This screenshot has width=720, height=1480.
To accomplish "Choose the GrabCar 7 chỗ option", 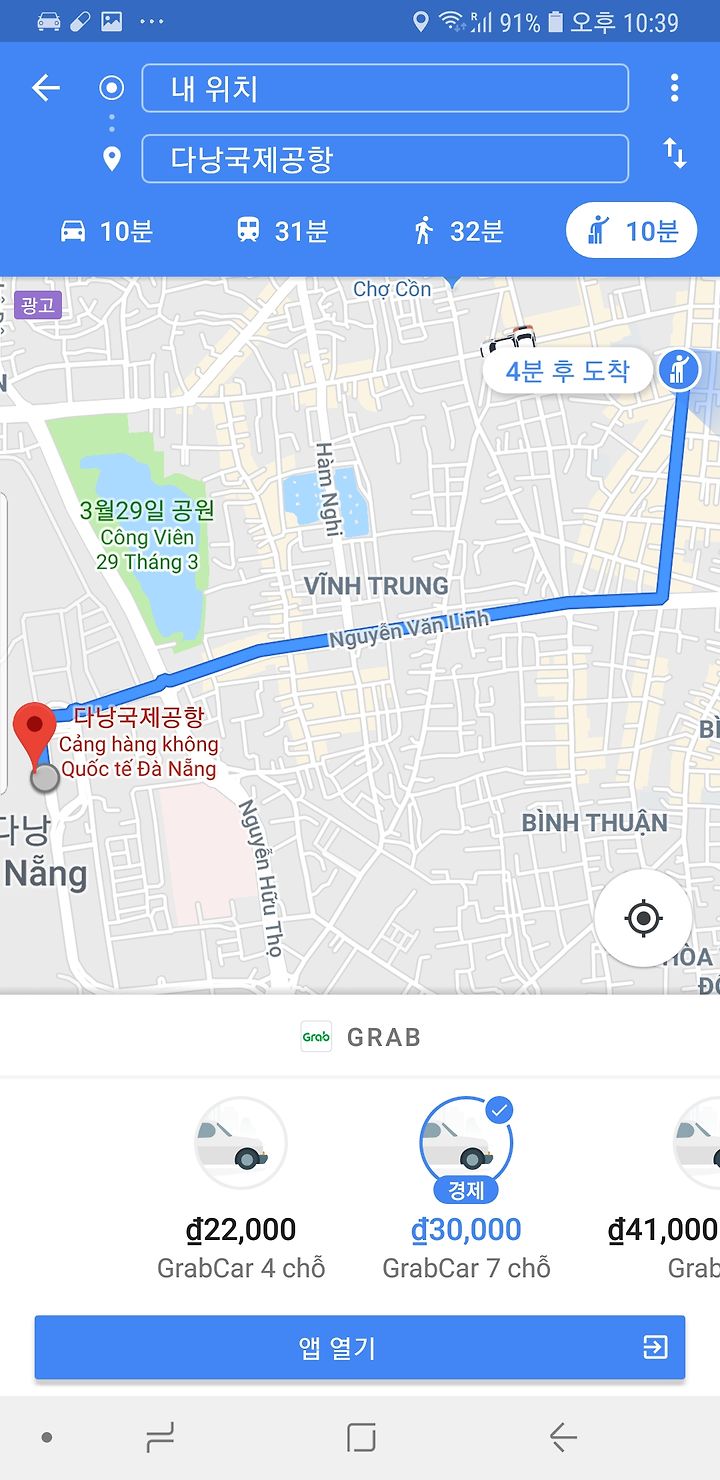I will point(466,1190).
